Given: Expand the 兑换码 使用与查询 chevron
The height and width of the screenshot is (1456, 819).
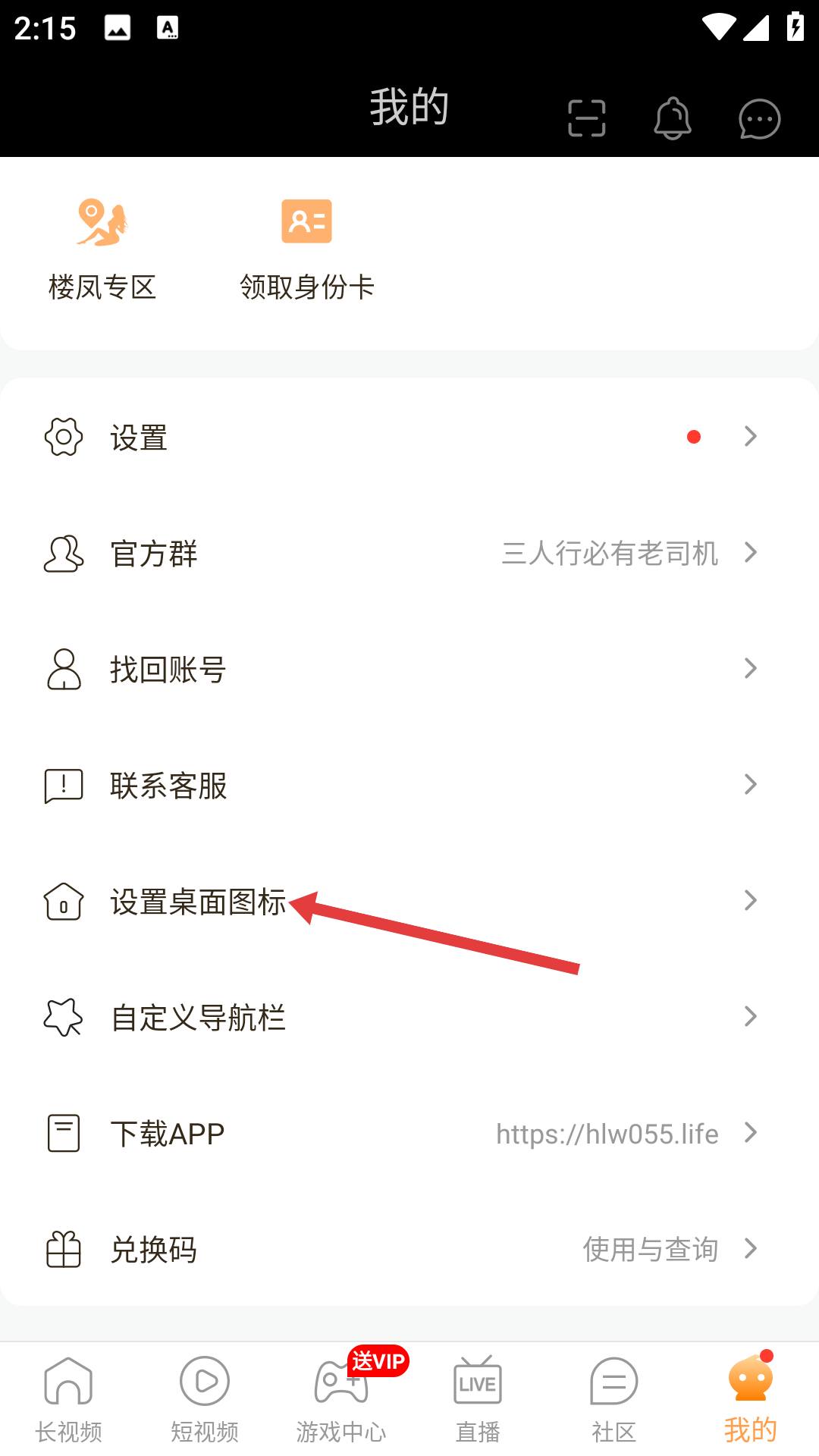Looking at the screenshot, I should (751, 1249).
